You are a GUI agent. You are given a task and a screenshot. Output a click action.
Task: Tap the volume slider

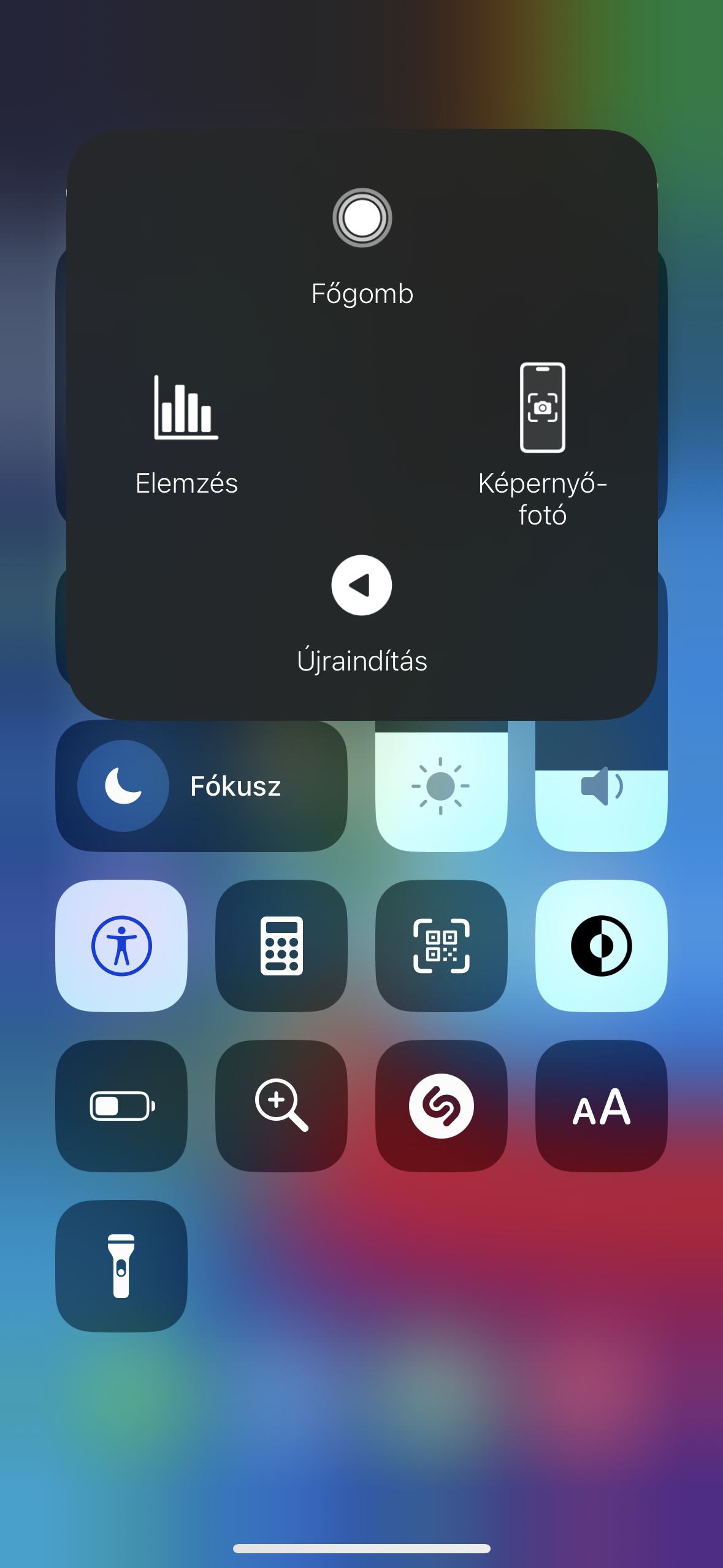click(602, 786)
